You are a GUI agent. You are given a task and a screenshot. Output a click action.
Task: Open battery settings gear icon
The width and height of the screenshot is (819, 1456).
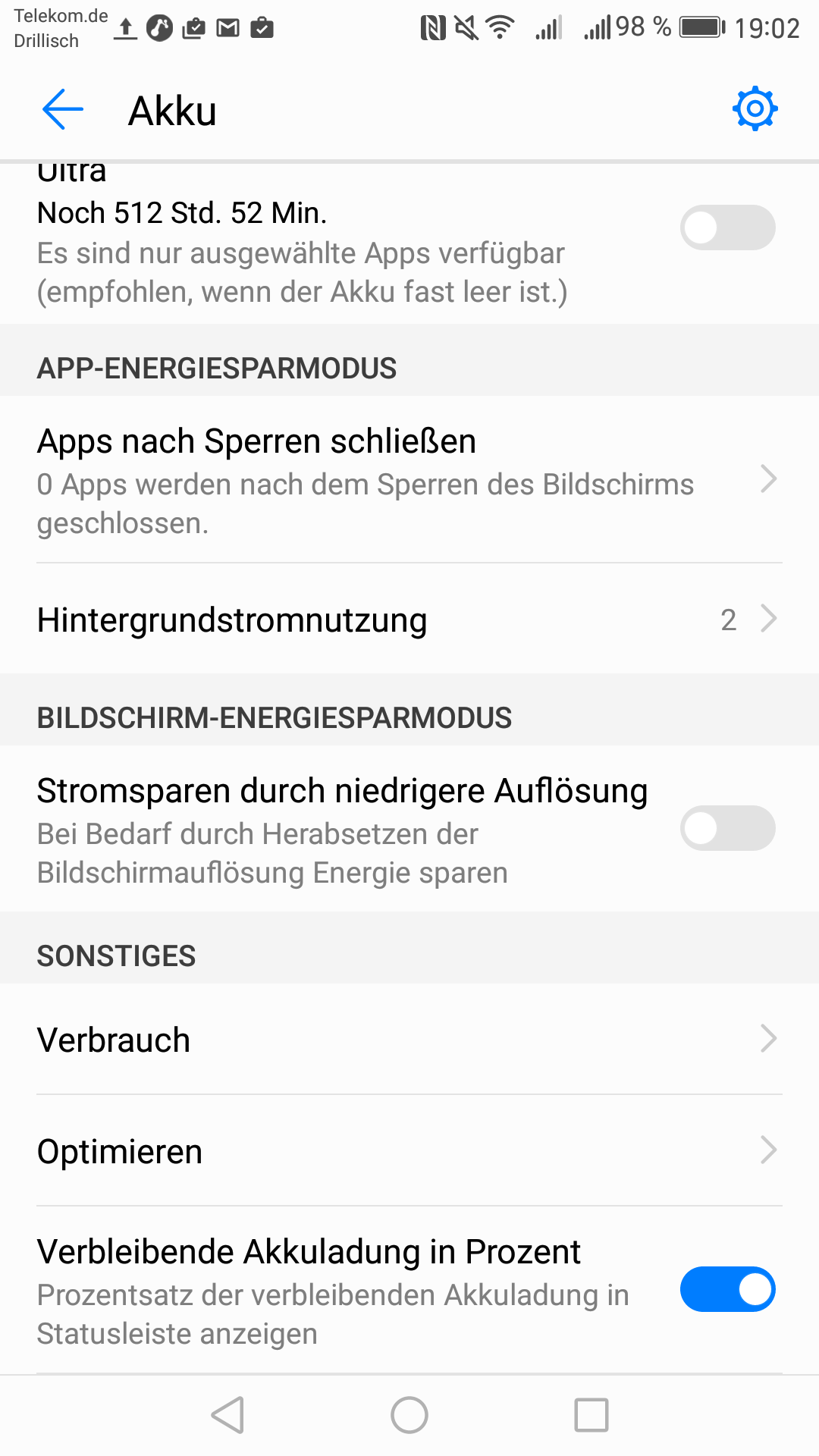[x=755, y=109]
